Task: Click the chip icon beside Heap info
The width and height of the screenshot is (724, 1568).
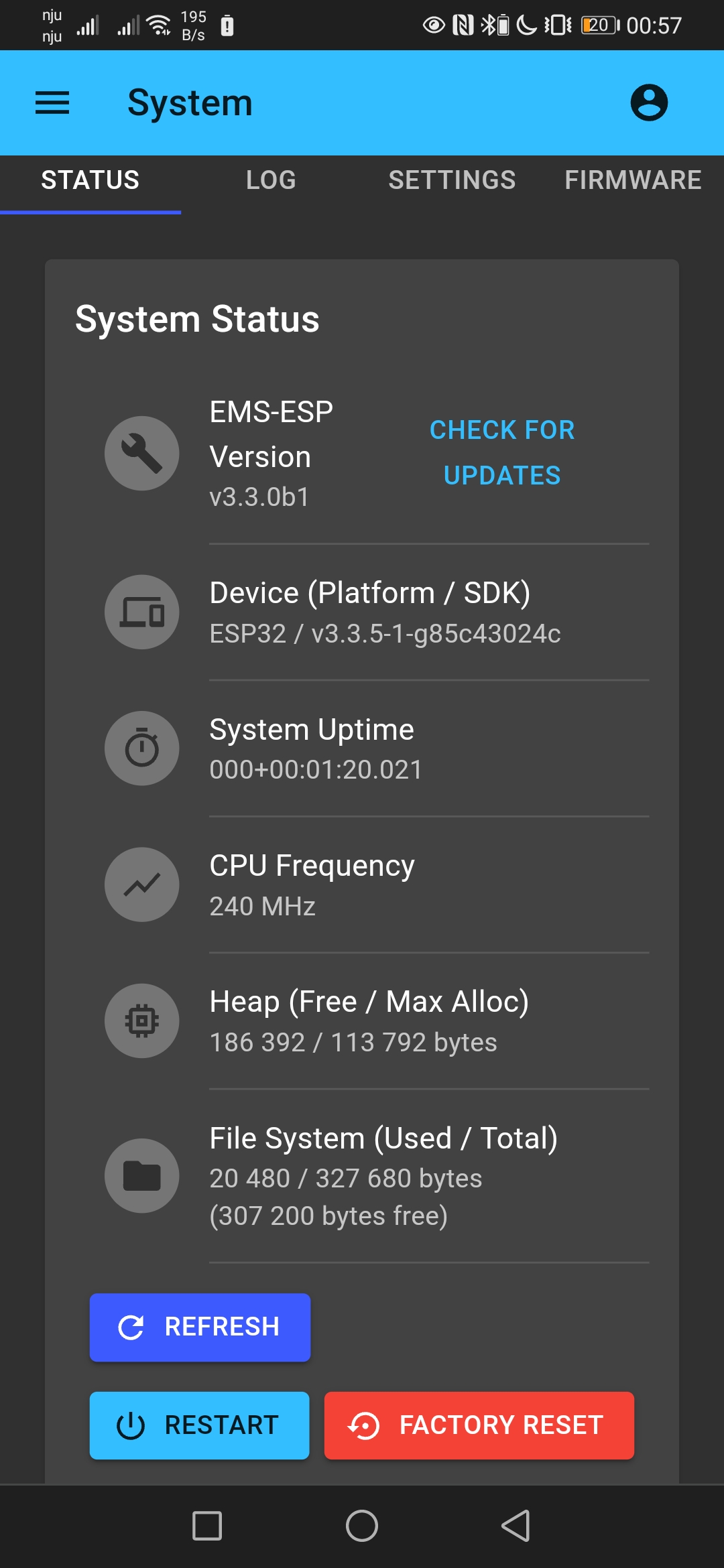Action: (141, 1021)
